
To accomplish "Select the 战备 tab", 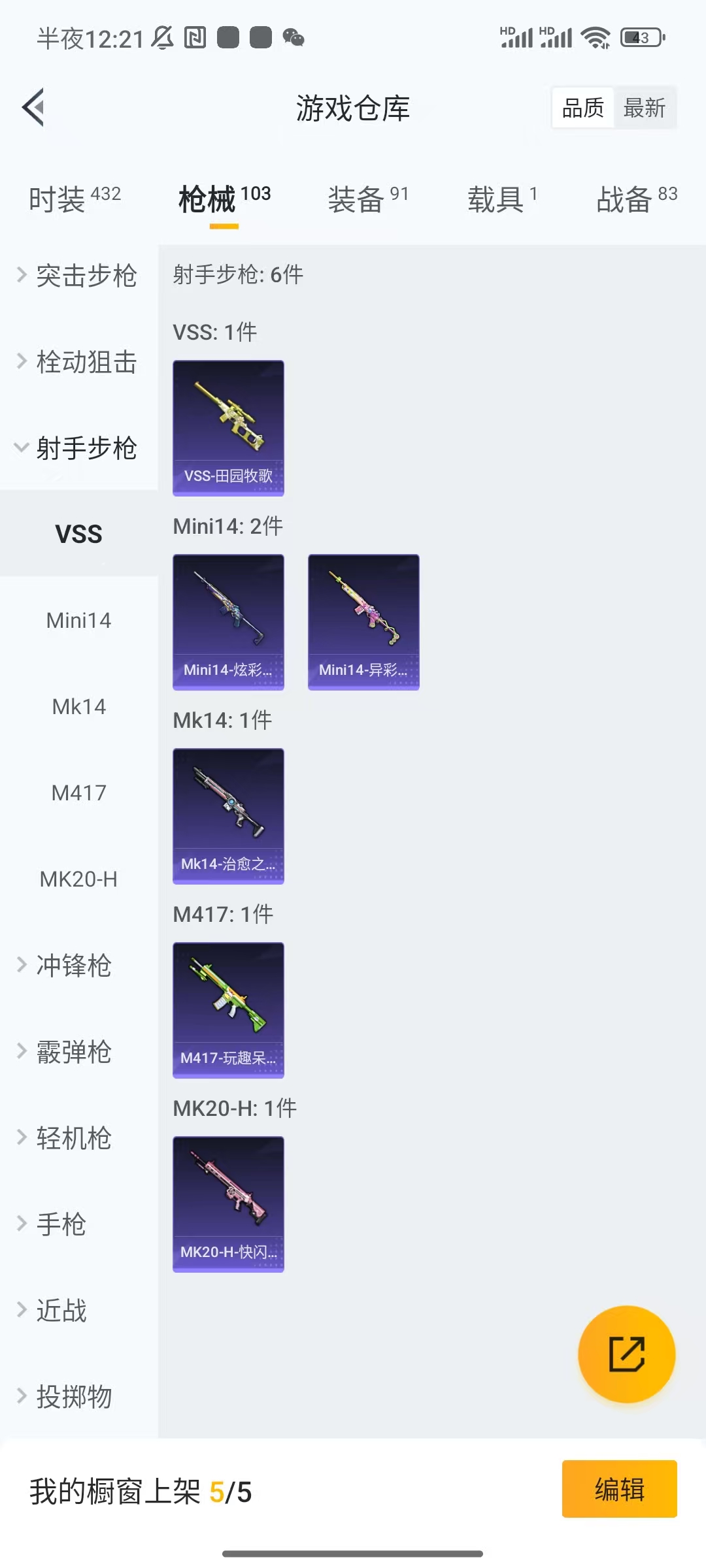I will tap(637, 199).
